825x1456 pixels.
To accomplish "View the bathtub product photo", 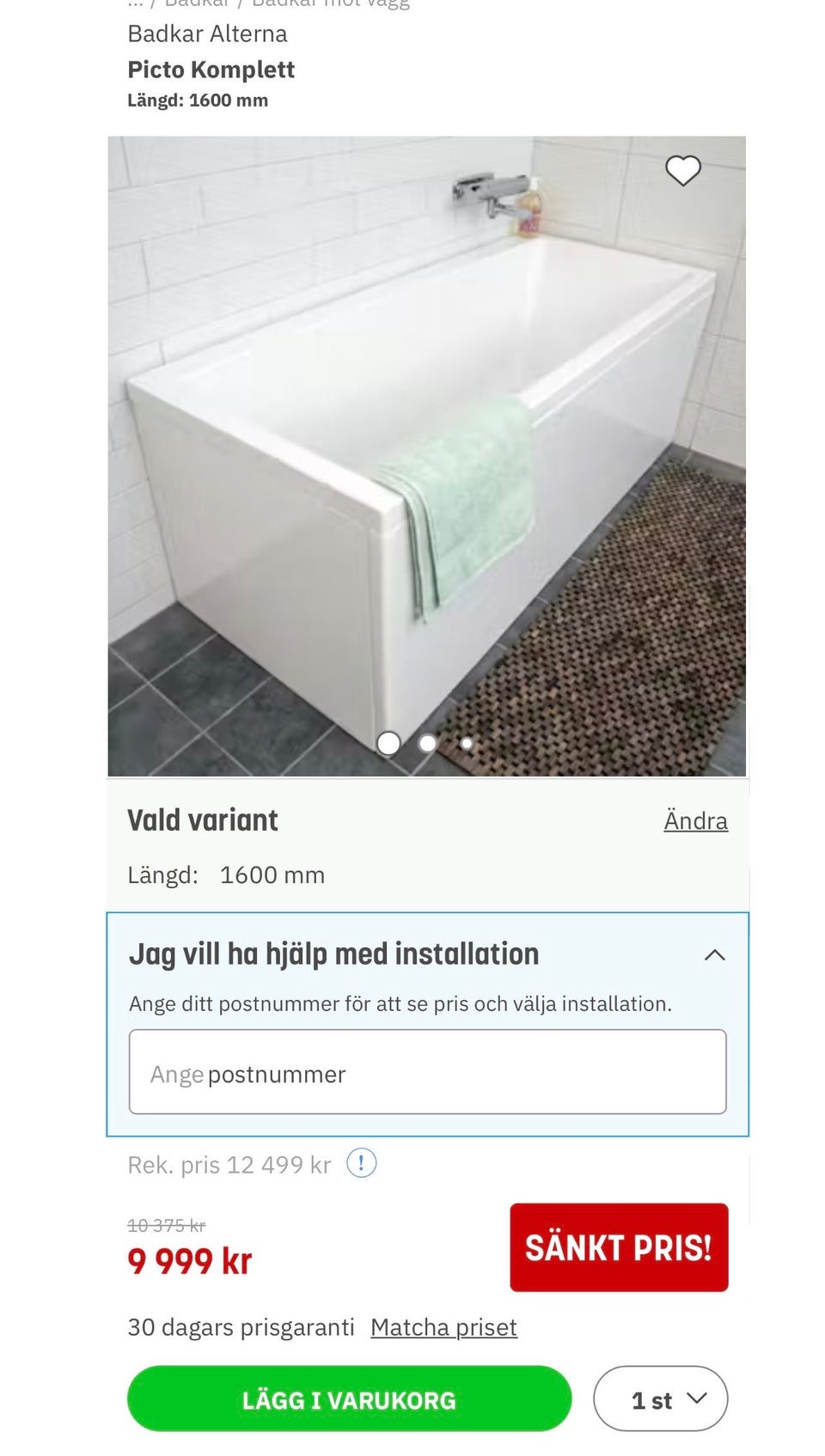I will [427, 455].
